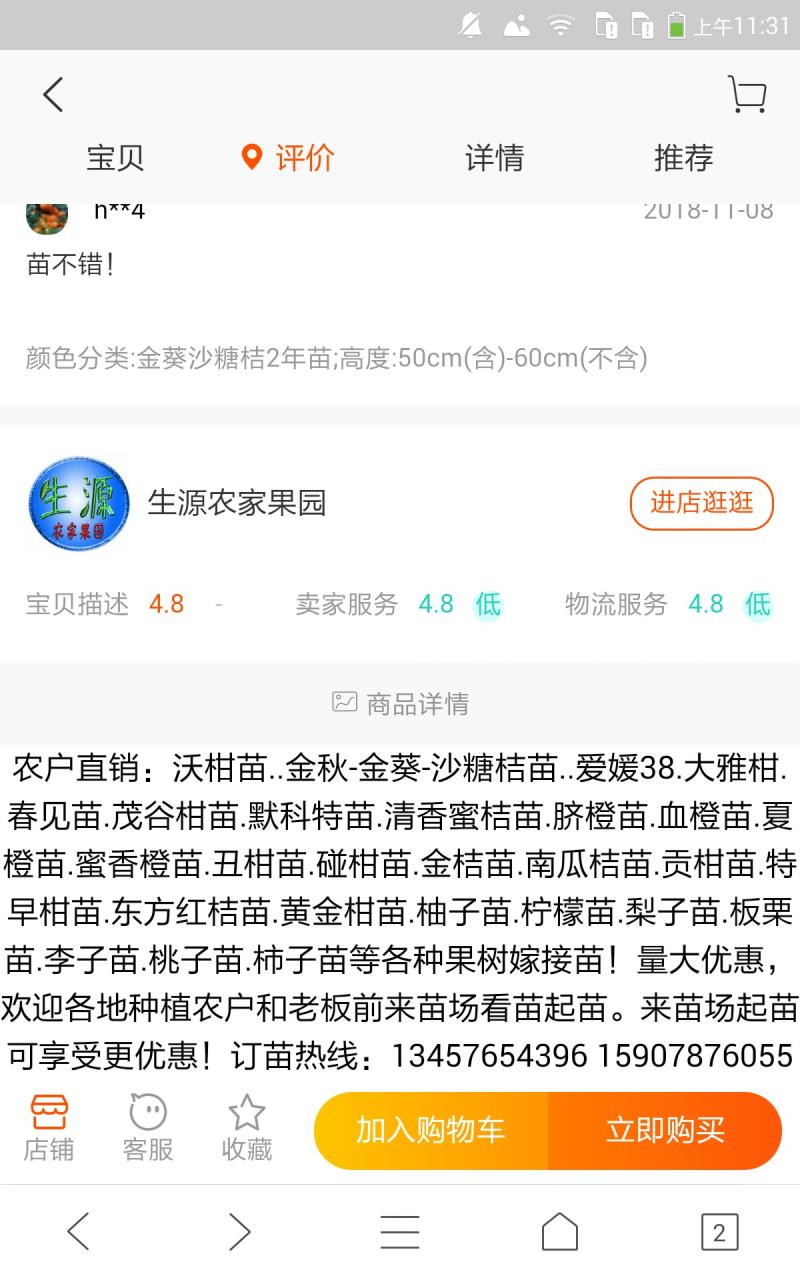The width and height of the screenshot is (800, 1280).
Task: Go to the previous browser page
Action: [78, 1232]
